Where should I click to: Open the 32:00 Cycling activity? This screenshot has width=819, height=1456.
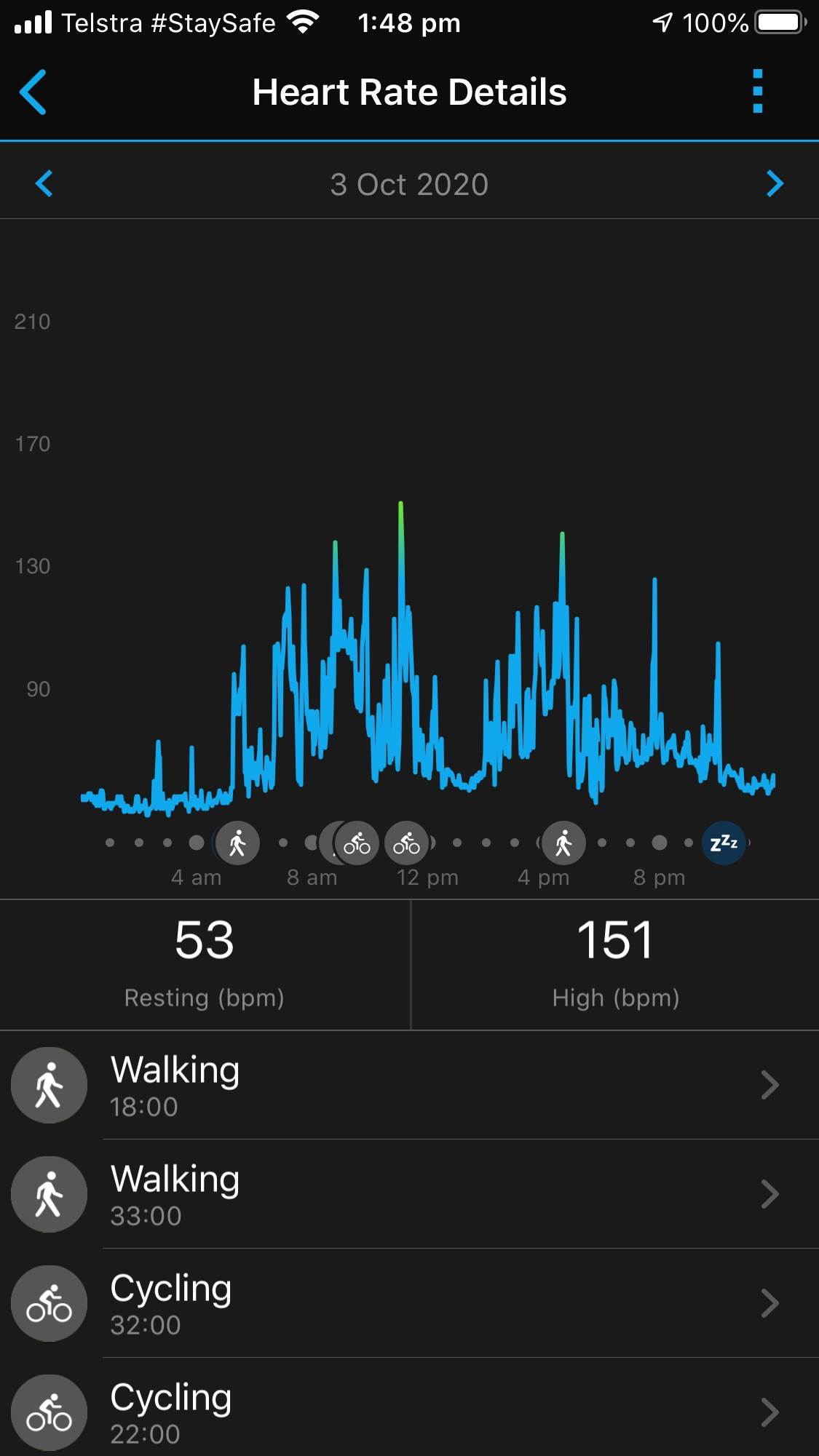(409, 1303)
